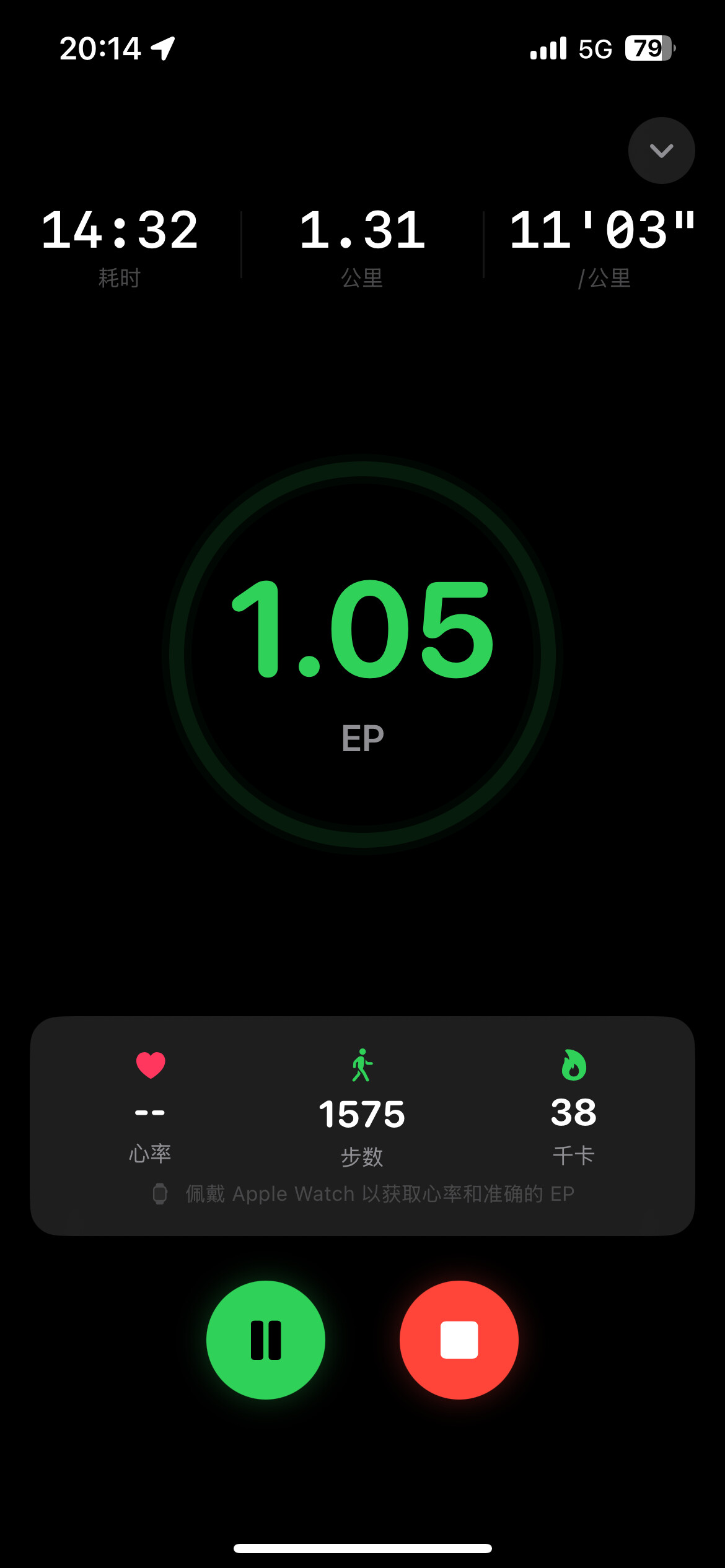
Task: Pause the current workout
Action: 266,1339
